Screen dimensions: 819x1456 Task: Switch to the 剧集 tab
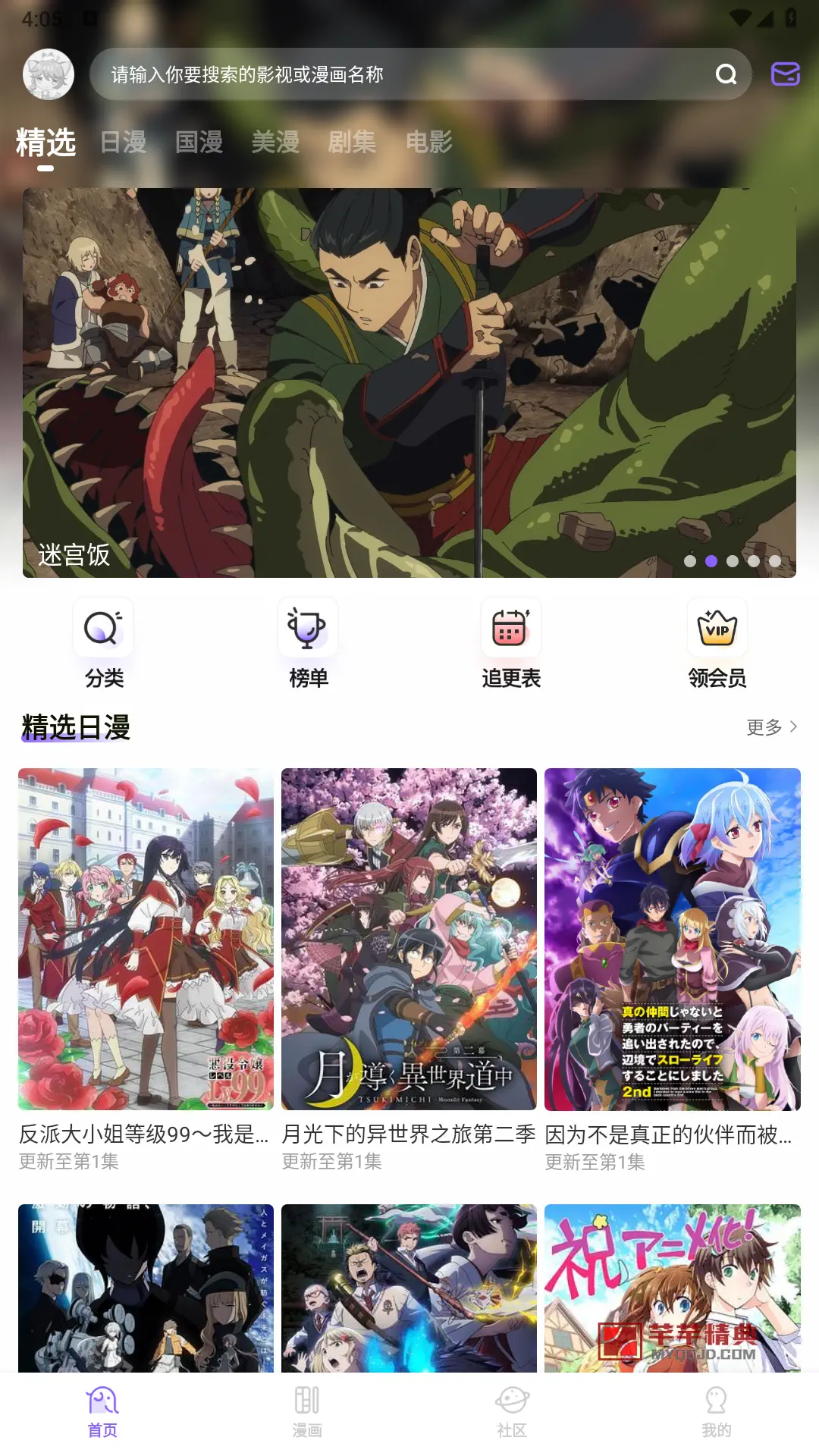tap(353, 142)
